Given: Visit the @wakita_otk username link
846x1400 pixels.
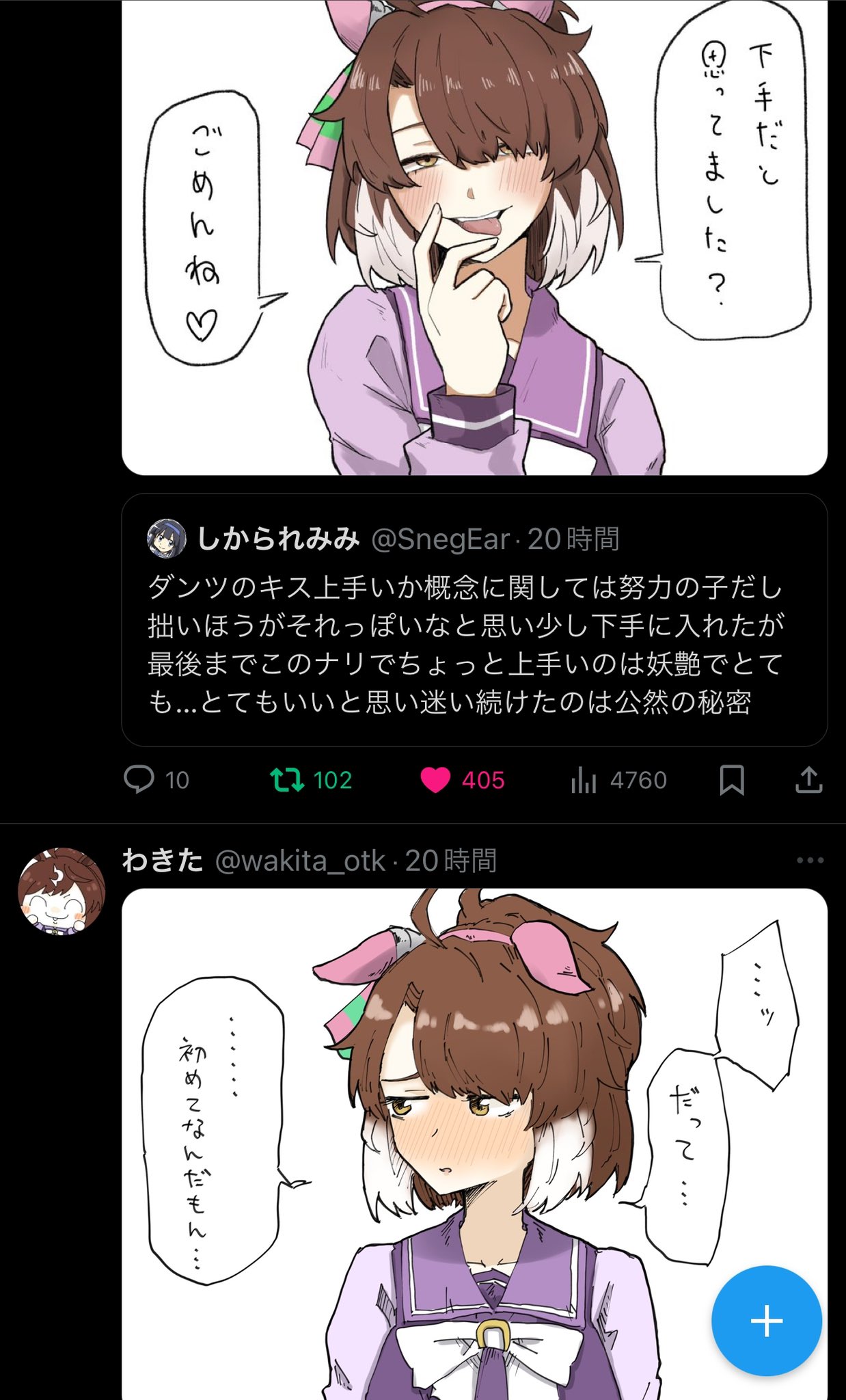Looking at the screenshot, I should 300,861.
